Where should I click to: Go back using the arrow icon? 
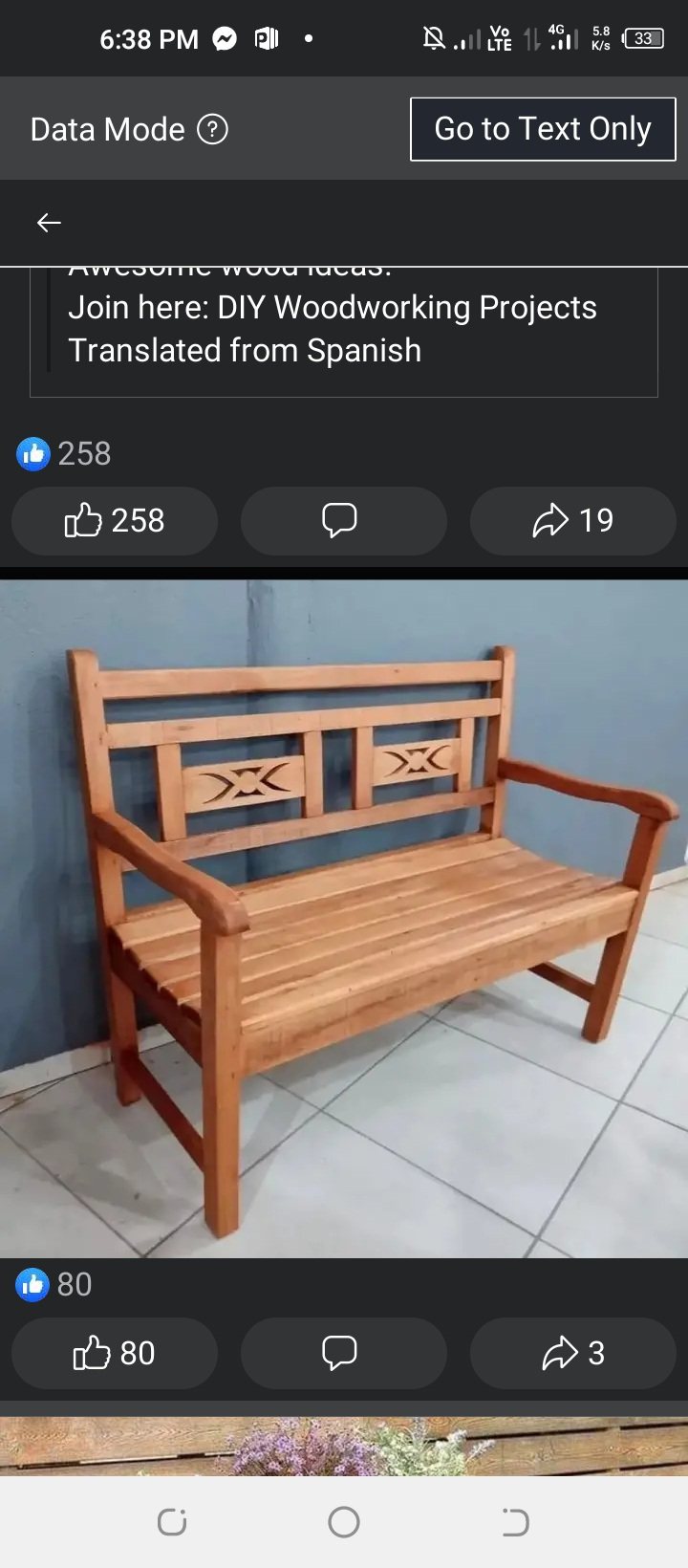pos(49,223)
